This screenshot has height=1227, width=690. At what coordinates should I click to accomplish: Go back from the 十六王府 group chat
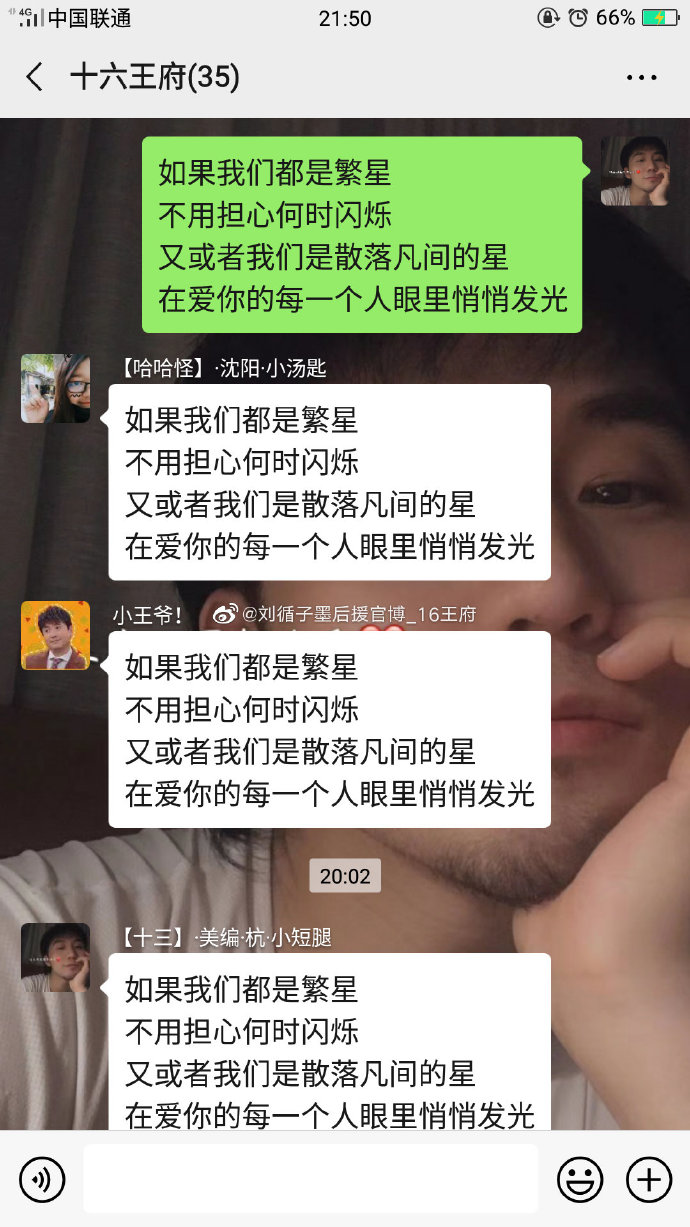pos(36,77)
